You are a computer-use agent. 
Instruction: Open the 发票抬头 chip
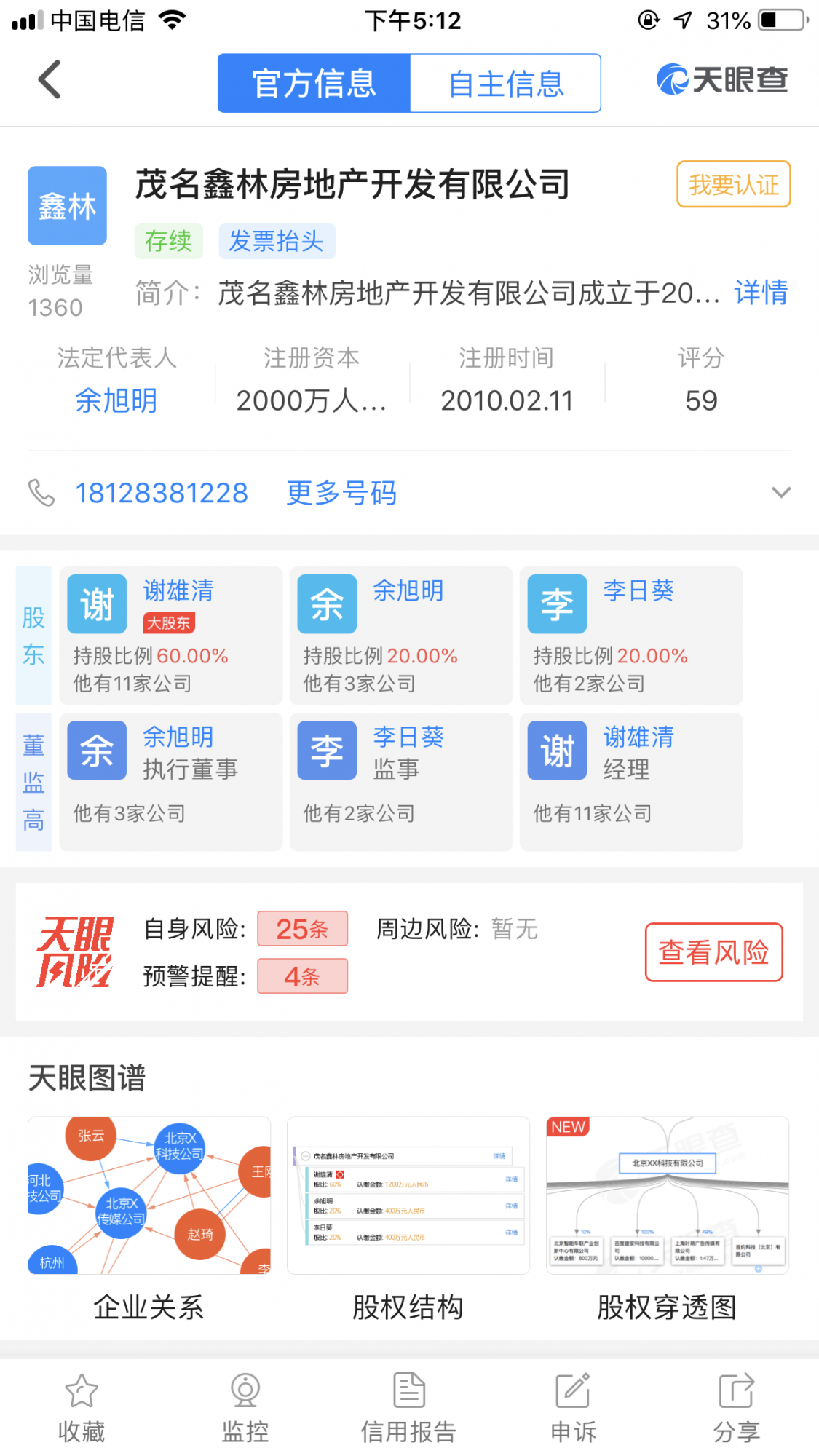[277, 241]
